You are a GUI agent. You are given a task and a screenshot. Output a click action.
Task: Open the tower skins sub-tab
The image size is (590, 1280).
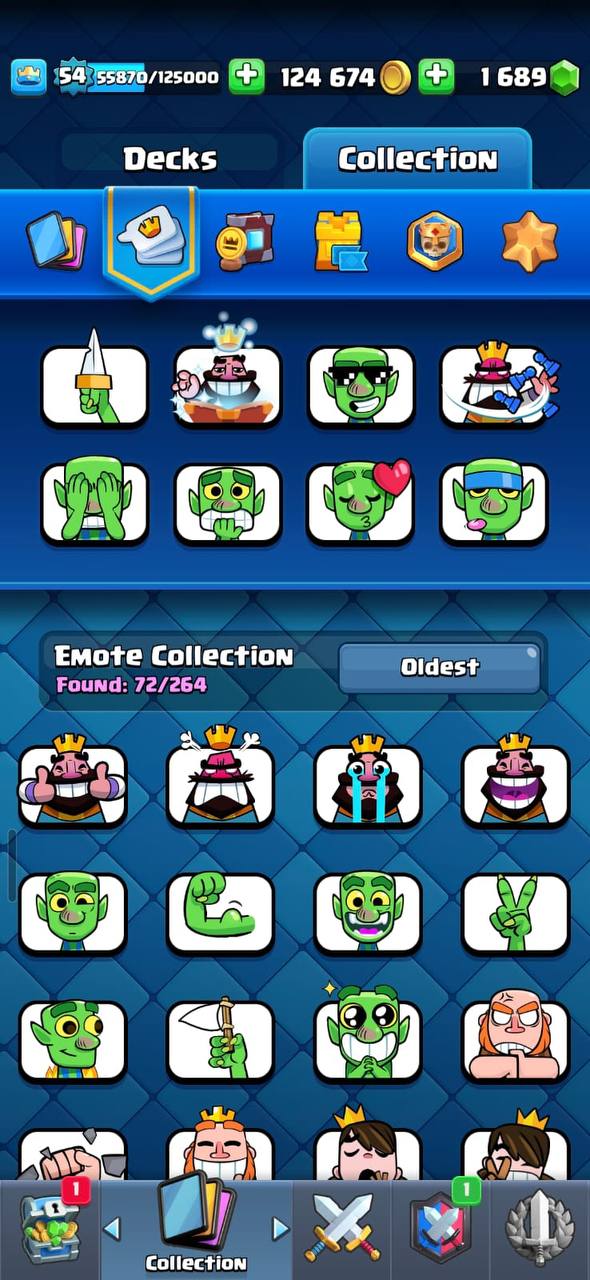point(340,241)
